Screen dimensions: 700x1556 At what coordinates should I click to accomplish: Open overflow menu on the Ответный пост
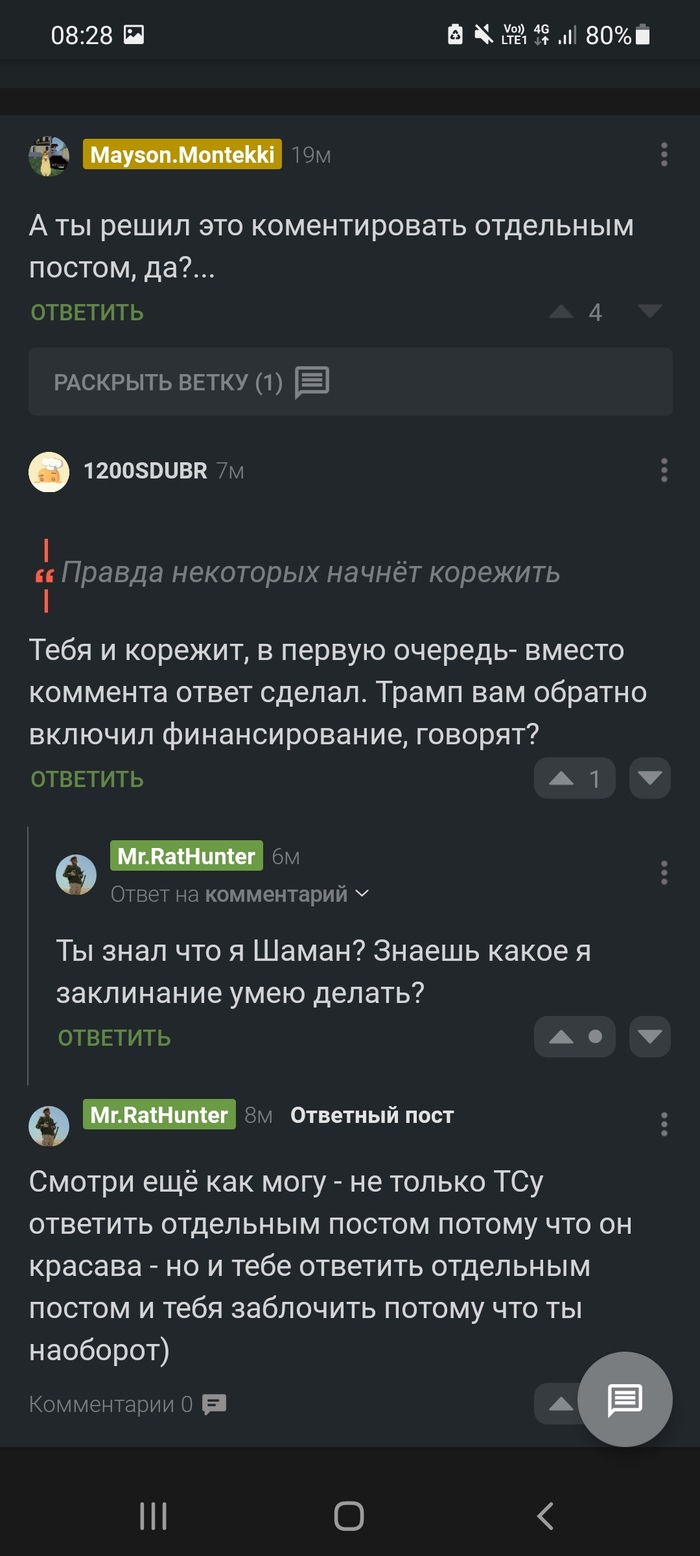point(664,1125)
